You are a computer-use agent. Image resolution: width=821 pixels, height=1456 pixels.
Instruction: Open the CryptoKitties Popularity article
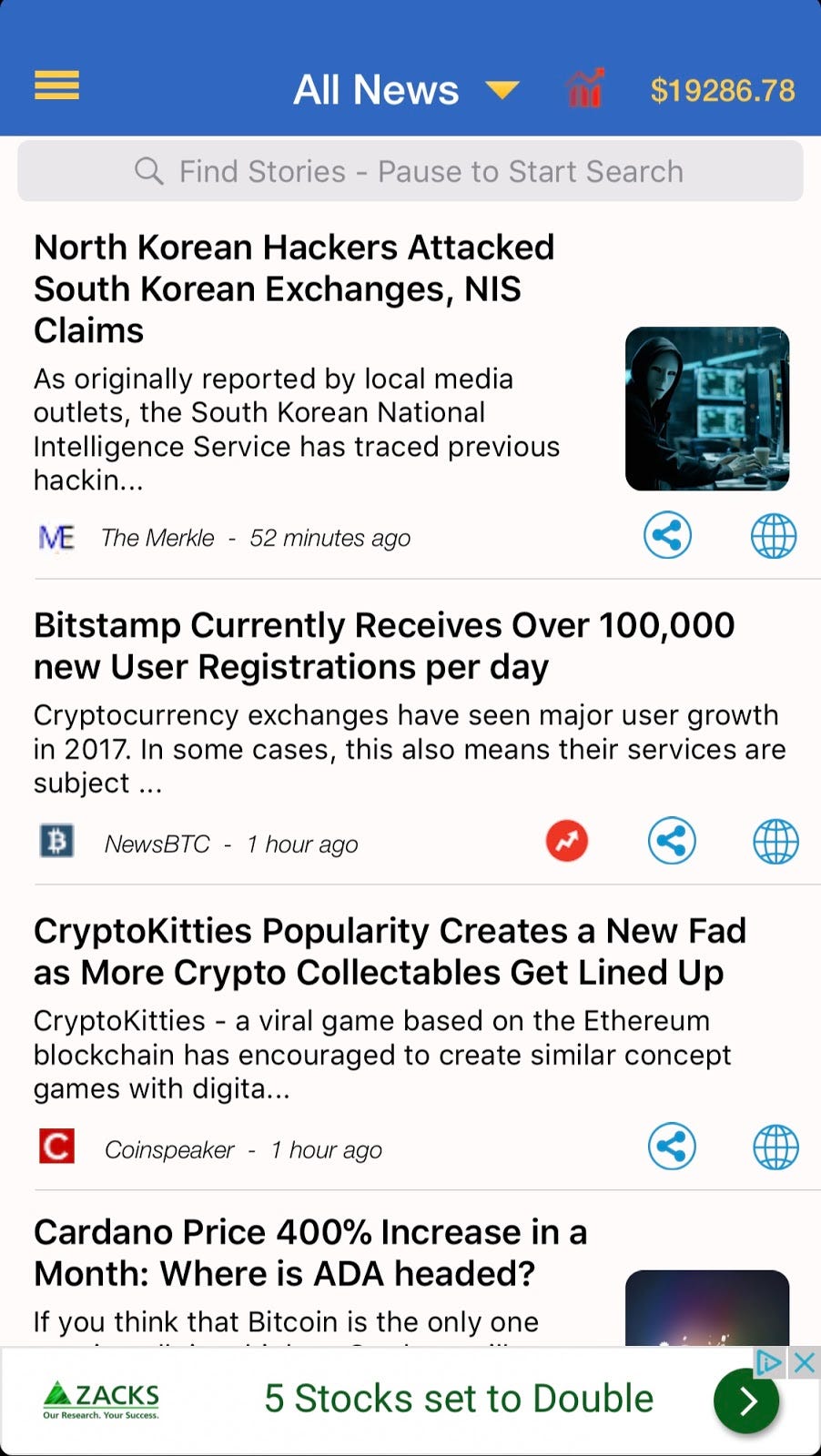coord(390,952)
